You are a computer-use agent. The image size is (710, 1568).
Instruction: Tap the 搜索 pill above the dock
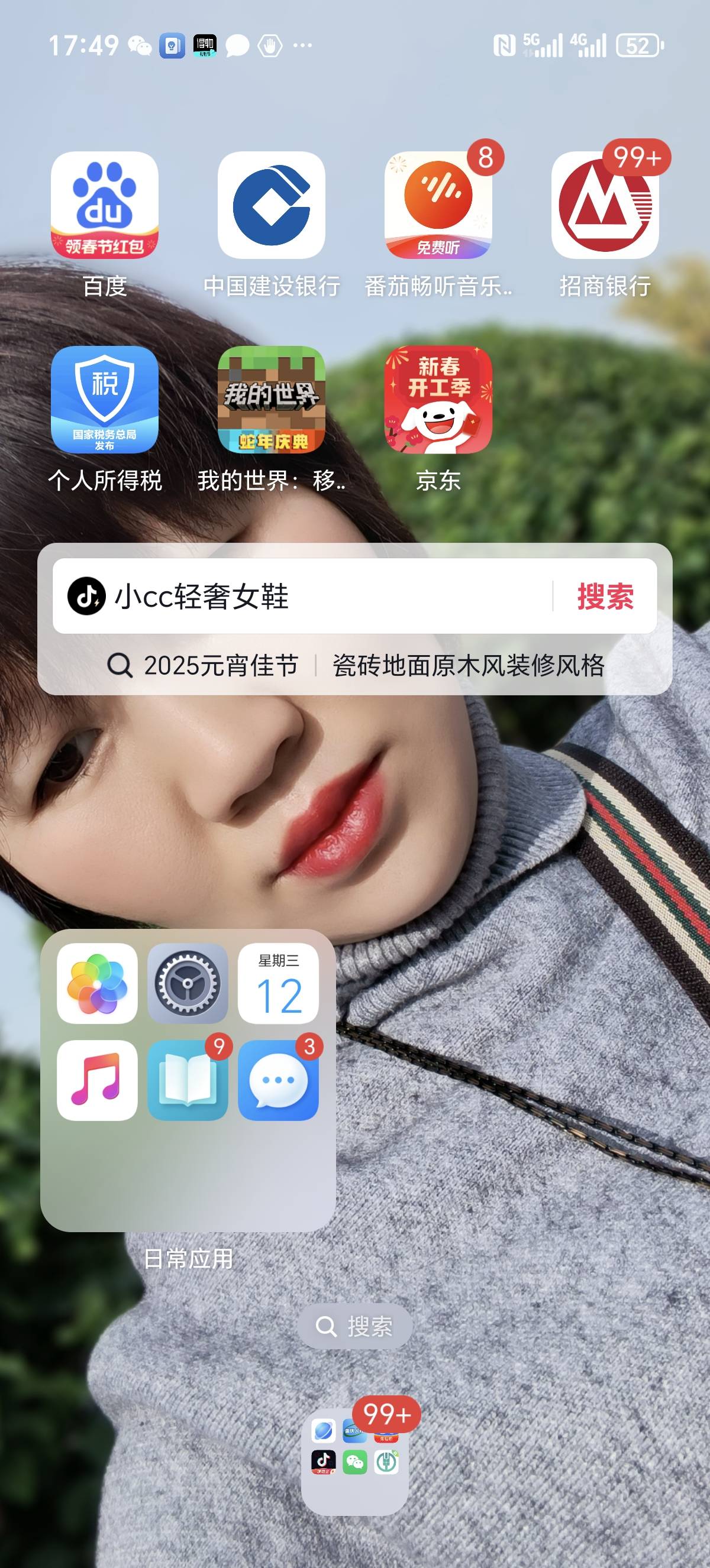[x=355, y=1326]
